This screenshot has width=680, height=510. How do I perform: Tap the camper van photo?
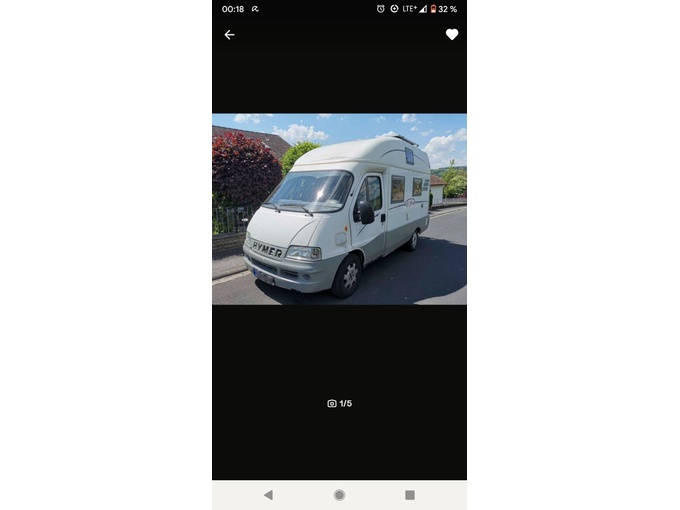pyautogui.click(x=339, y=209)
